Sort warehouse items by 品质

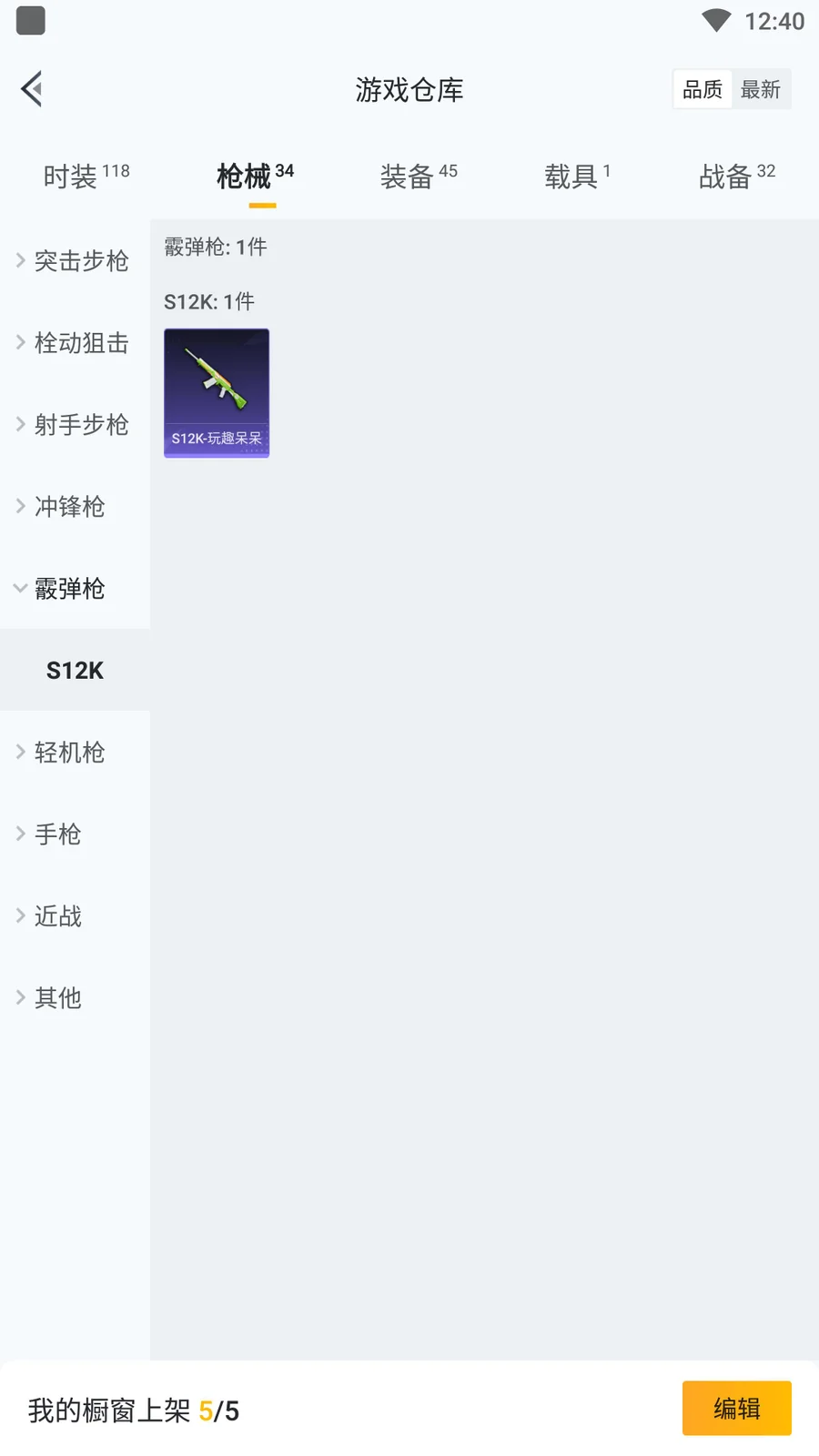(x=703, y=89)
